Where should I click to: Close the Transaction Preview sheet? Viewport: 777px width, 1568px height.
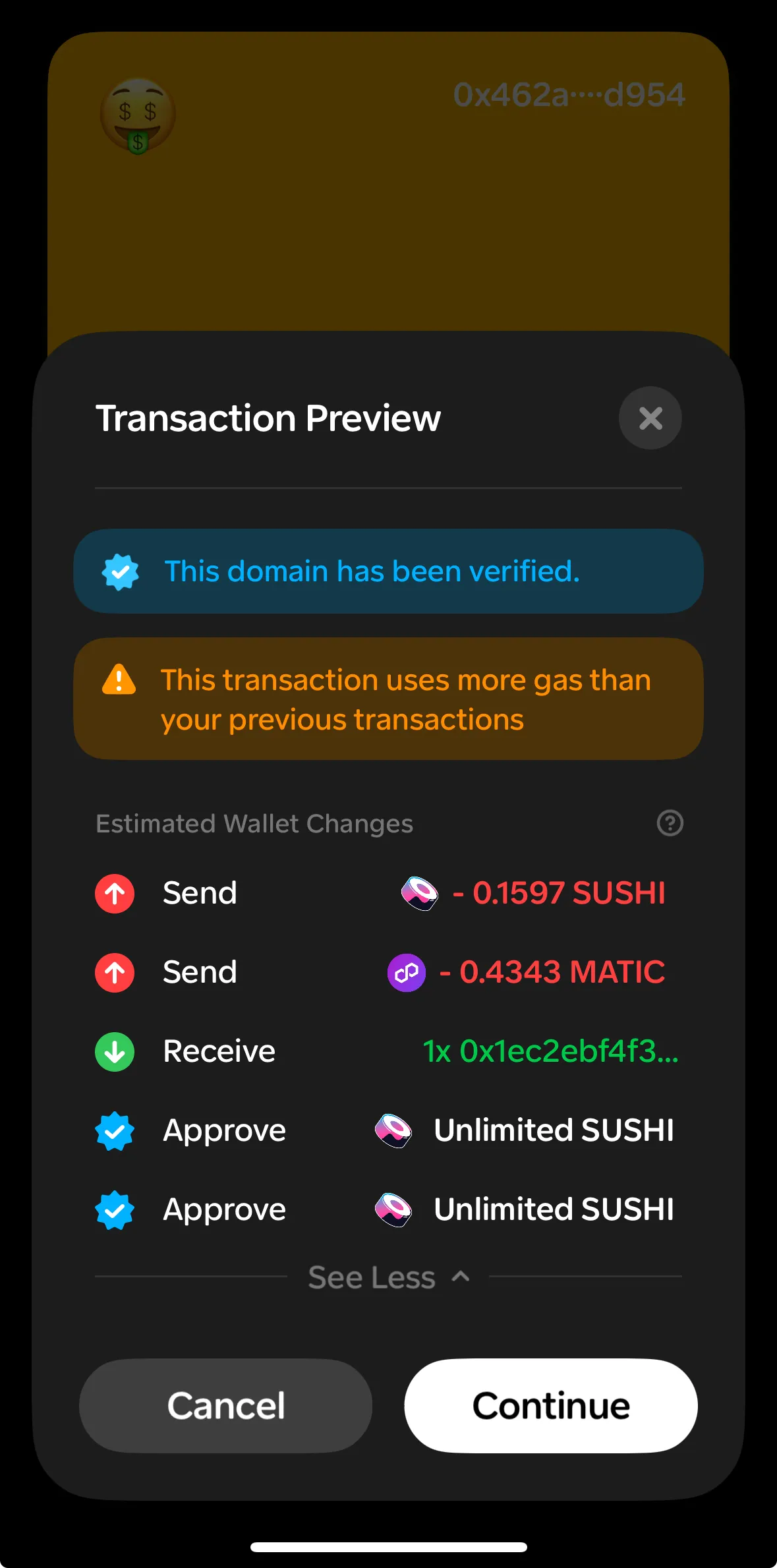point(650,418)
